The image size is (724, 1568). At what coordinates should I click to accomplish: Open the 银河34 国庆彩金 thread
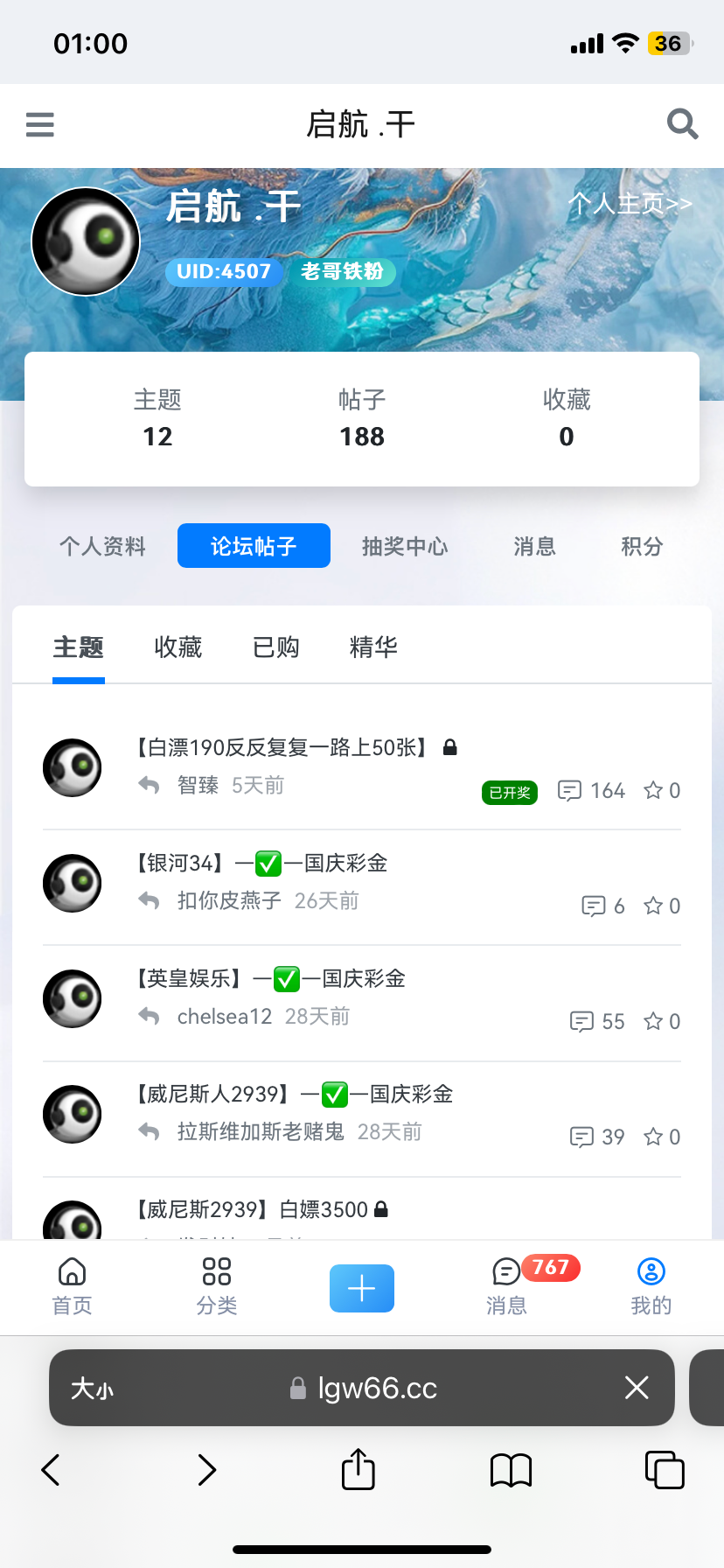pyautogui.click(x=260, y=864)
